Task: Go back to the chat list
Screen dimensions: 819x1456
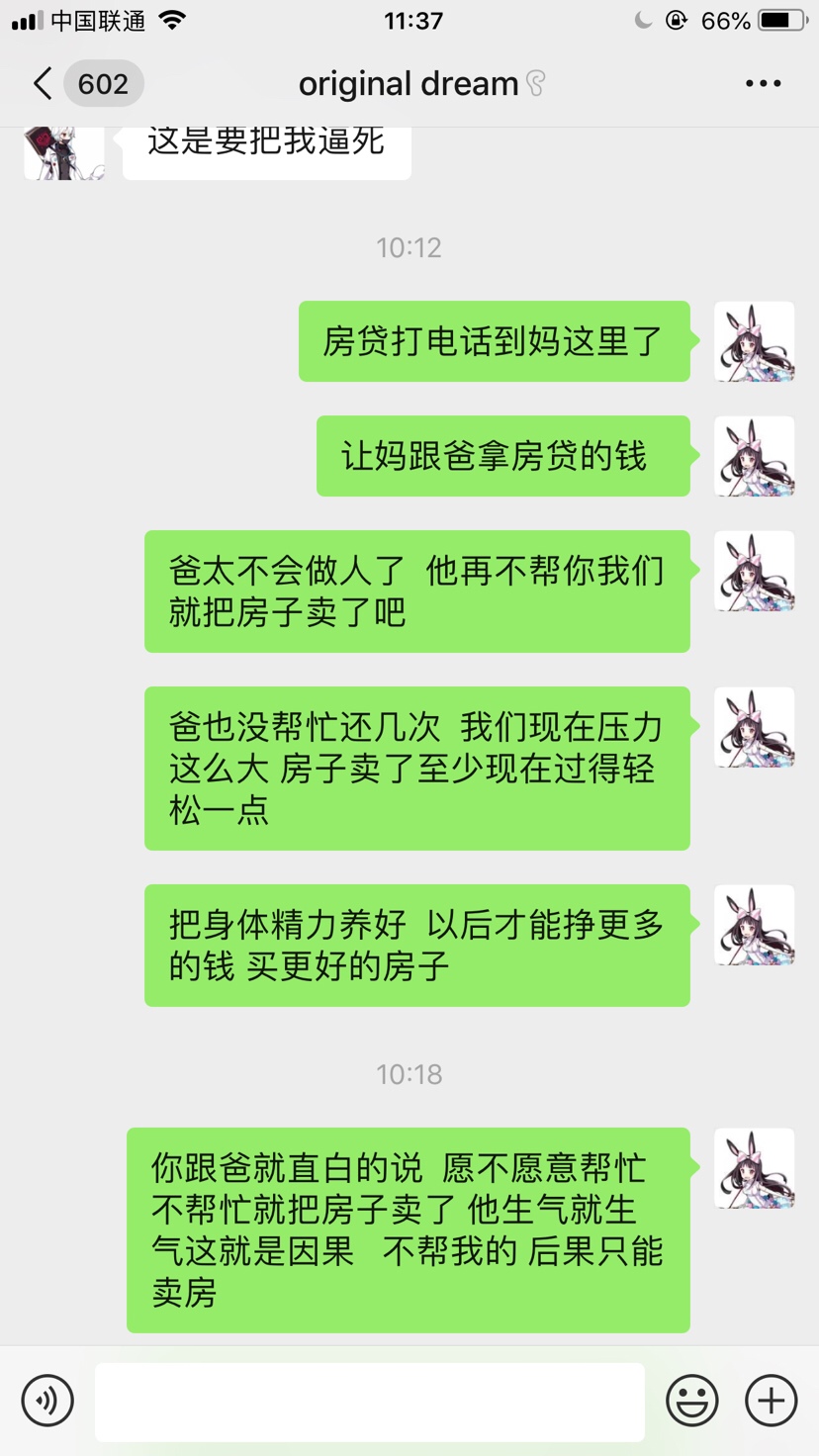Action: click(x=43, y=84)
